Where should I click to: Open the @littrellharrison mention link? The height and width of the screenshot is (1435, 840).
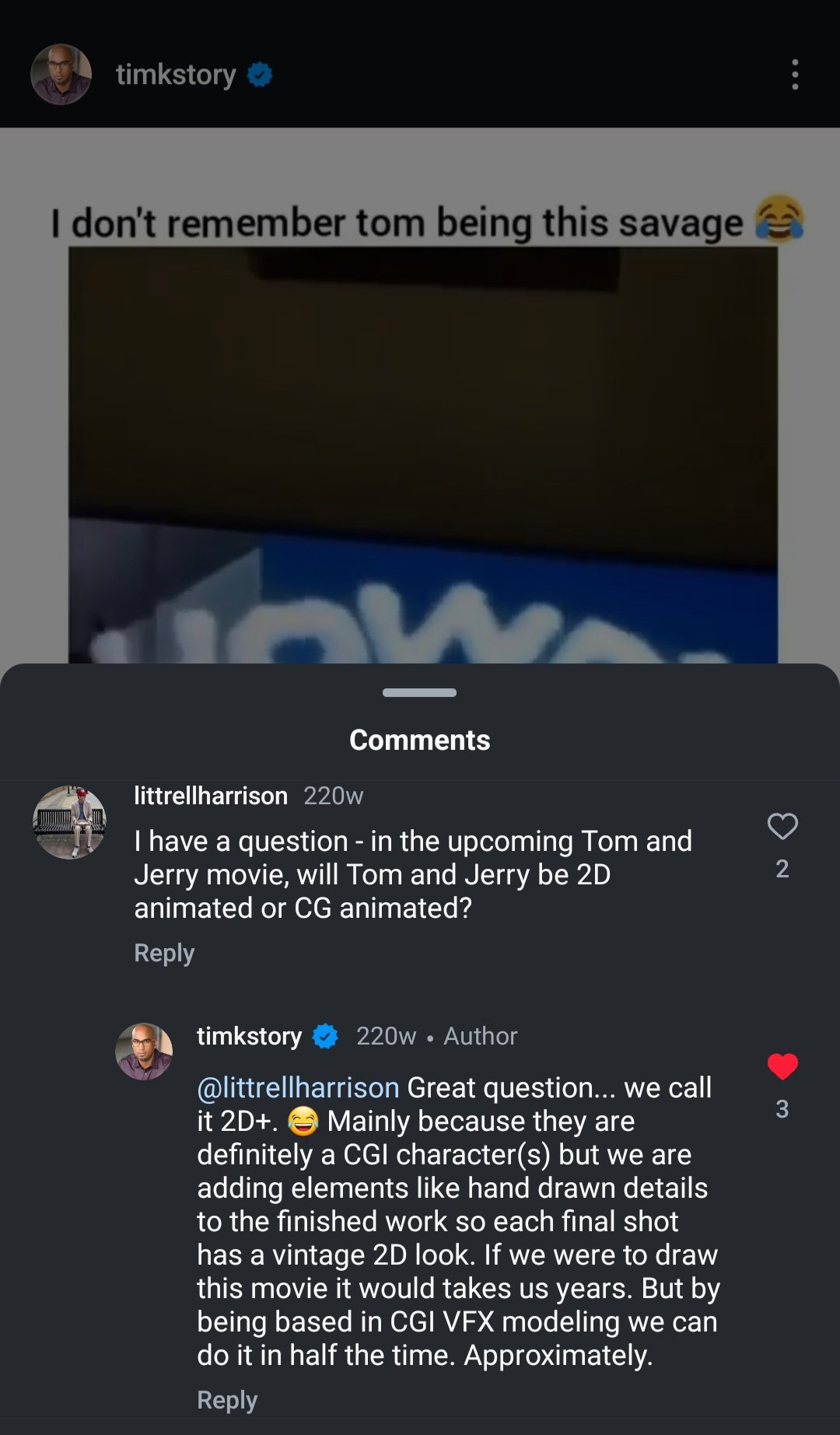tap(298, 1087)
